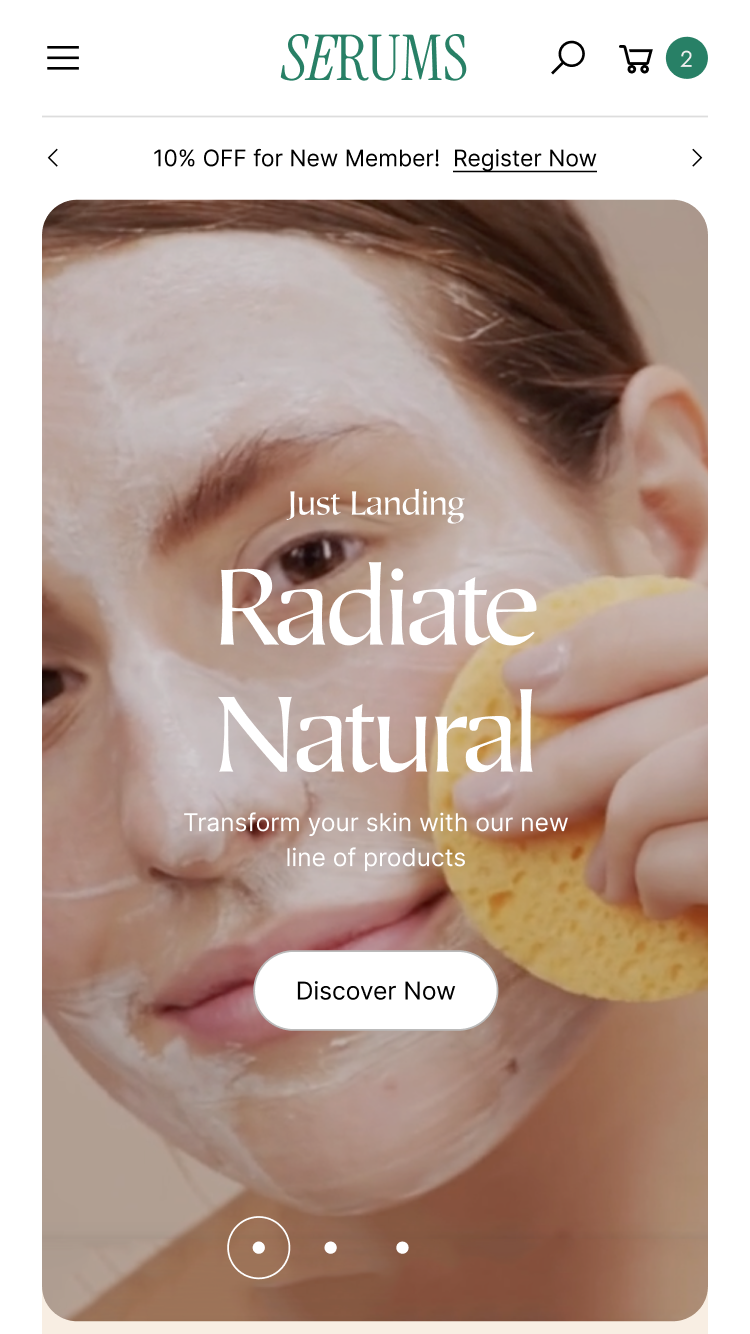
Task: Select the first slide indicator dot
Action: (x=259, y=1247)
